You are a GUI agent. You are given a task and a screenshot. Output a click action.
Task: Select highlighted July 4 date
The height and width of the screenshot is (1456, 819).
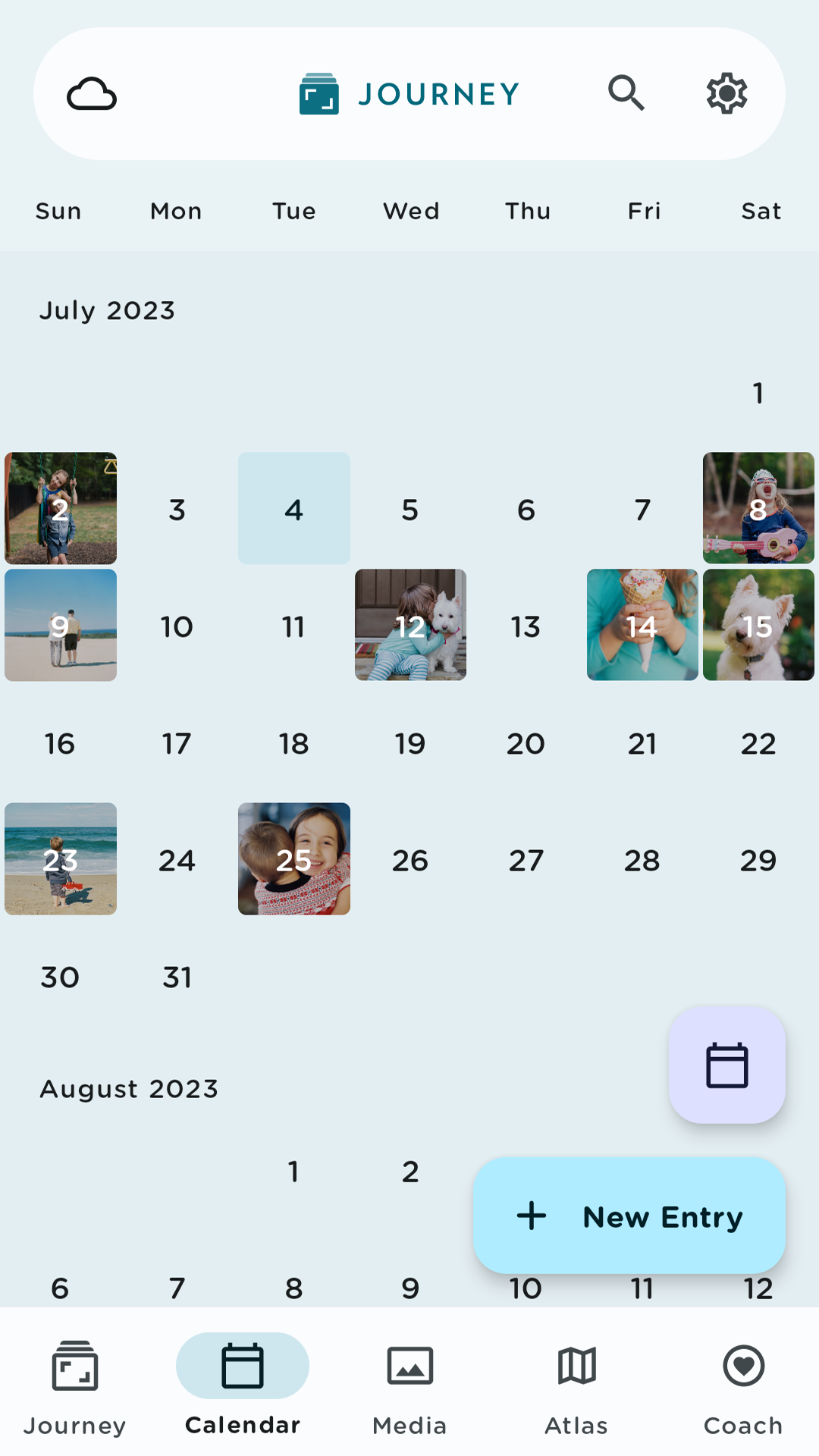tap(293, 508)
